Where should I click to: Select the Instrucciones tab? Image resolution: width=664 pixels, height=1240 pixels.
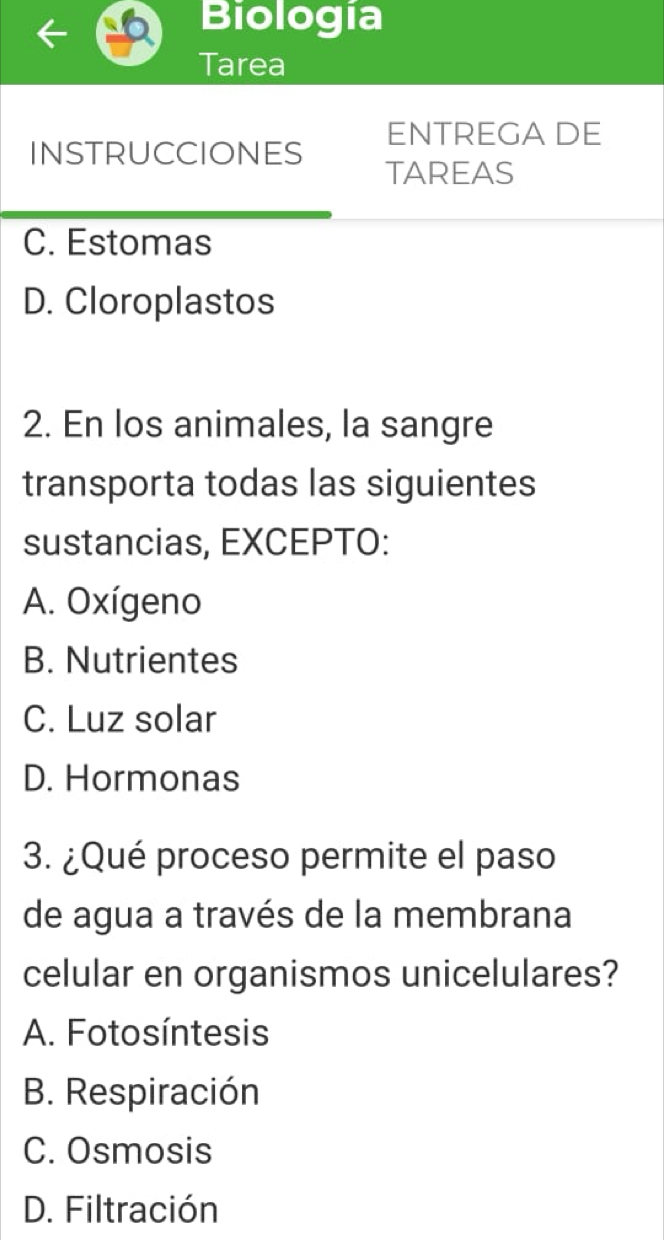[x=166, y=154]
